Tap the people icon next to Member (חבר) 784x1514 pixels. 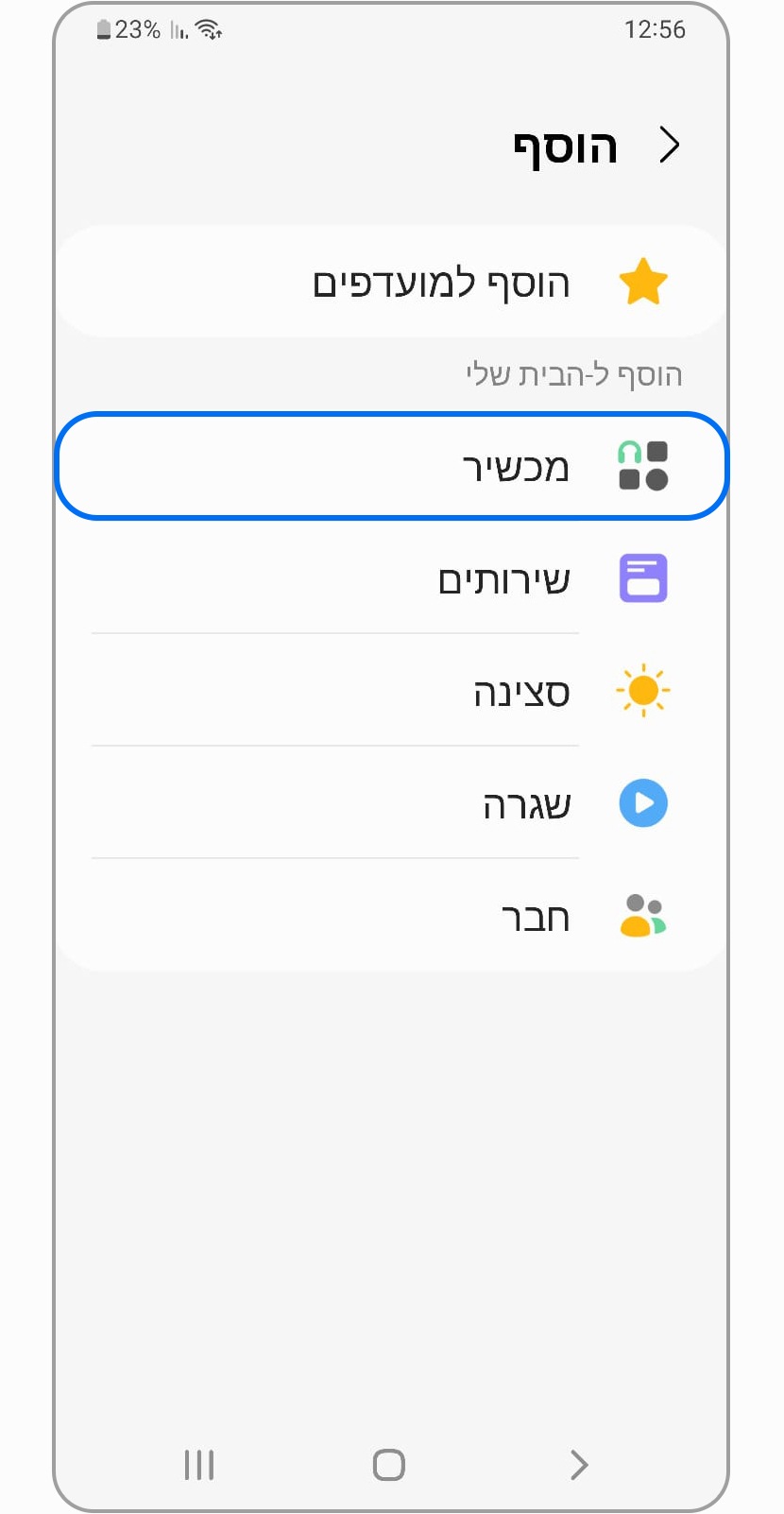point(643,917)
